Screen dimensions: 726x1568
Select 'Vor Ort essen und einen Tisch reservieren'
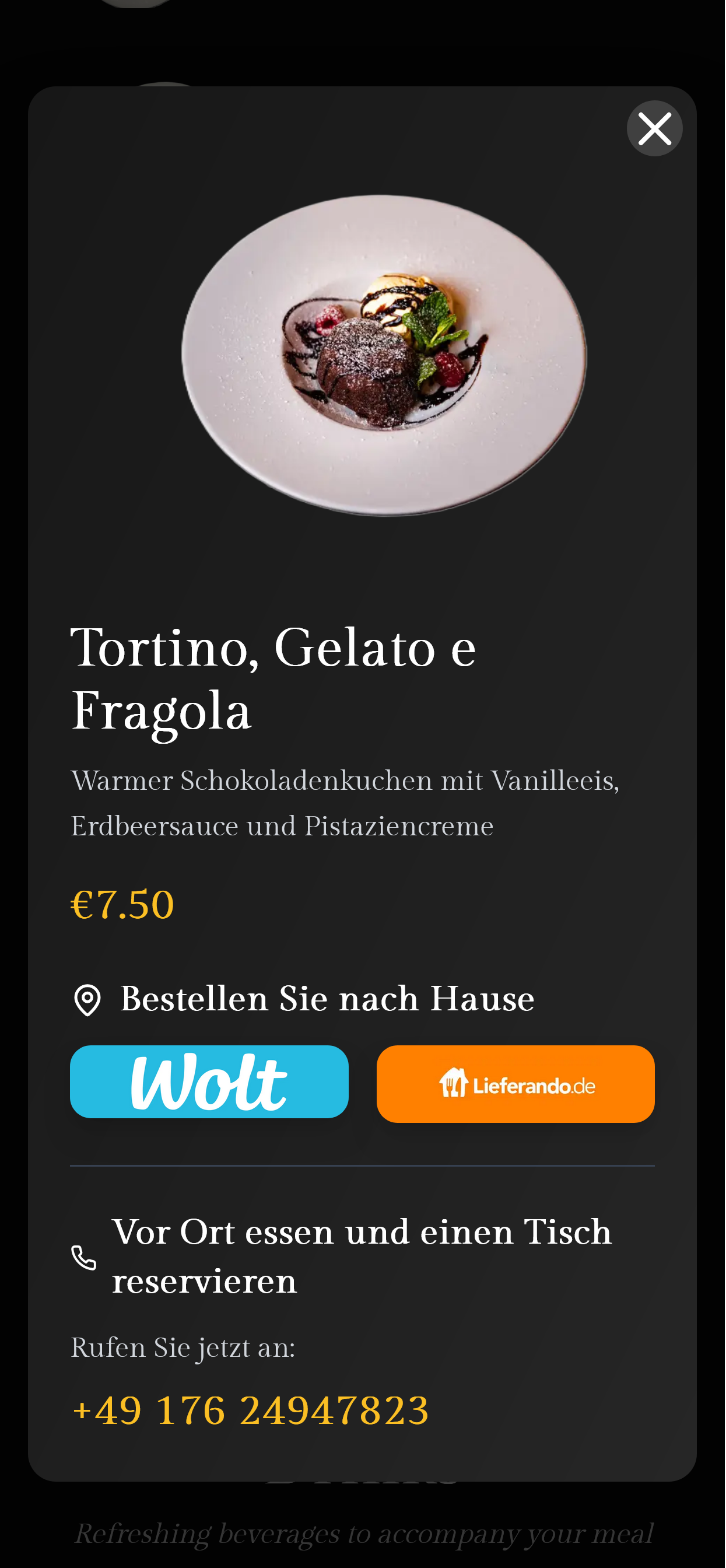[363, 1254]
